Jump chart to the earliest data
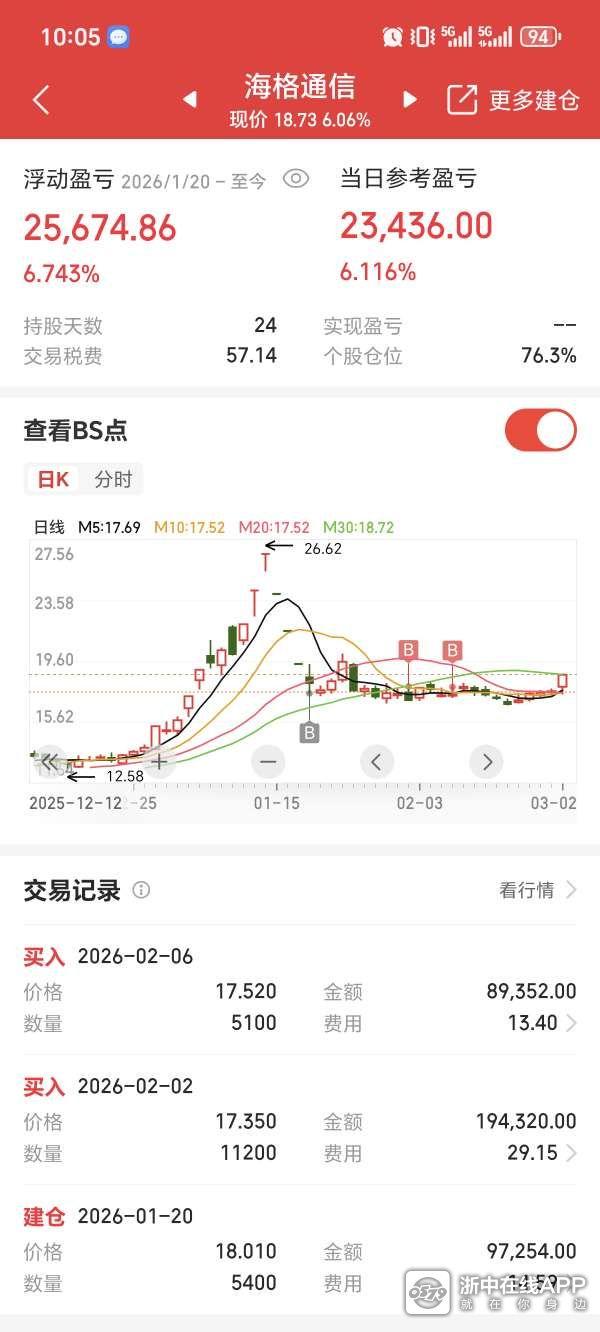The height and width of the screenshot is (1332, 600). [x=50, y=761]
